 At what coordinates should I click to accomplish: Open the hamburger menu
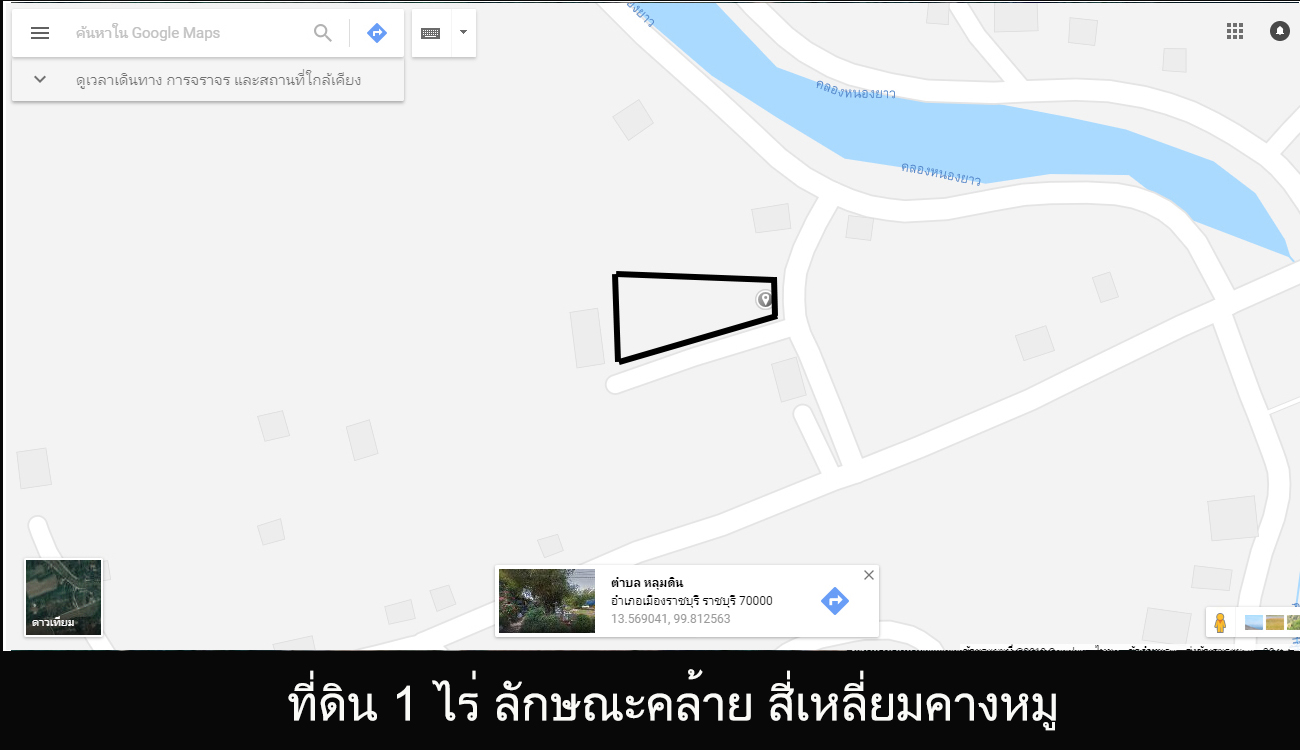(x=40, y=33)
